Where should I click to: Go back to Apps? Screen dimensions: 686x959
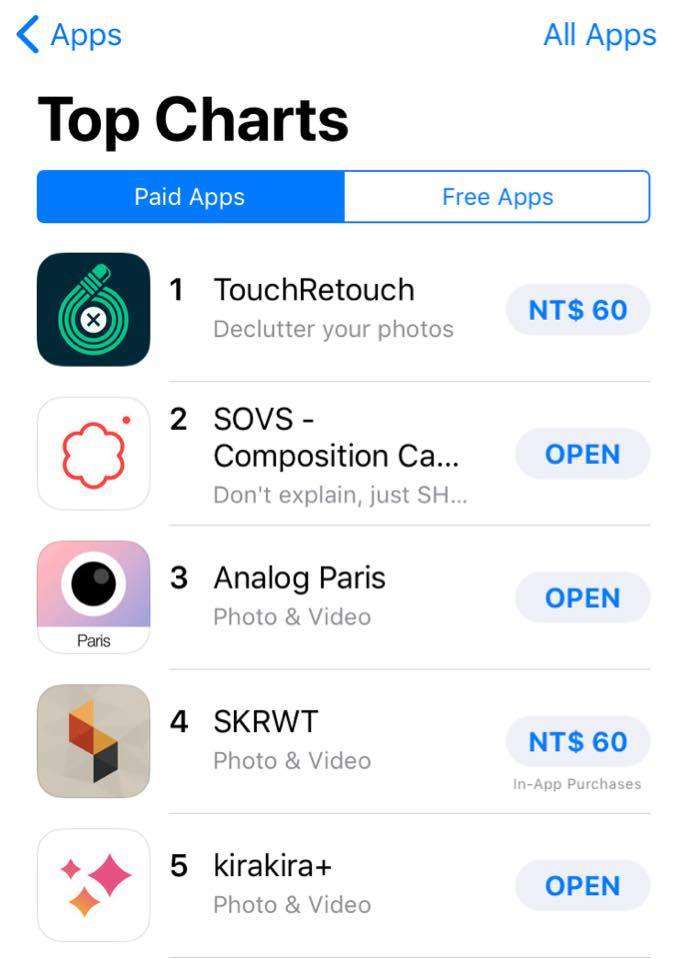point(70,36)
